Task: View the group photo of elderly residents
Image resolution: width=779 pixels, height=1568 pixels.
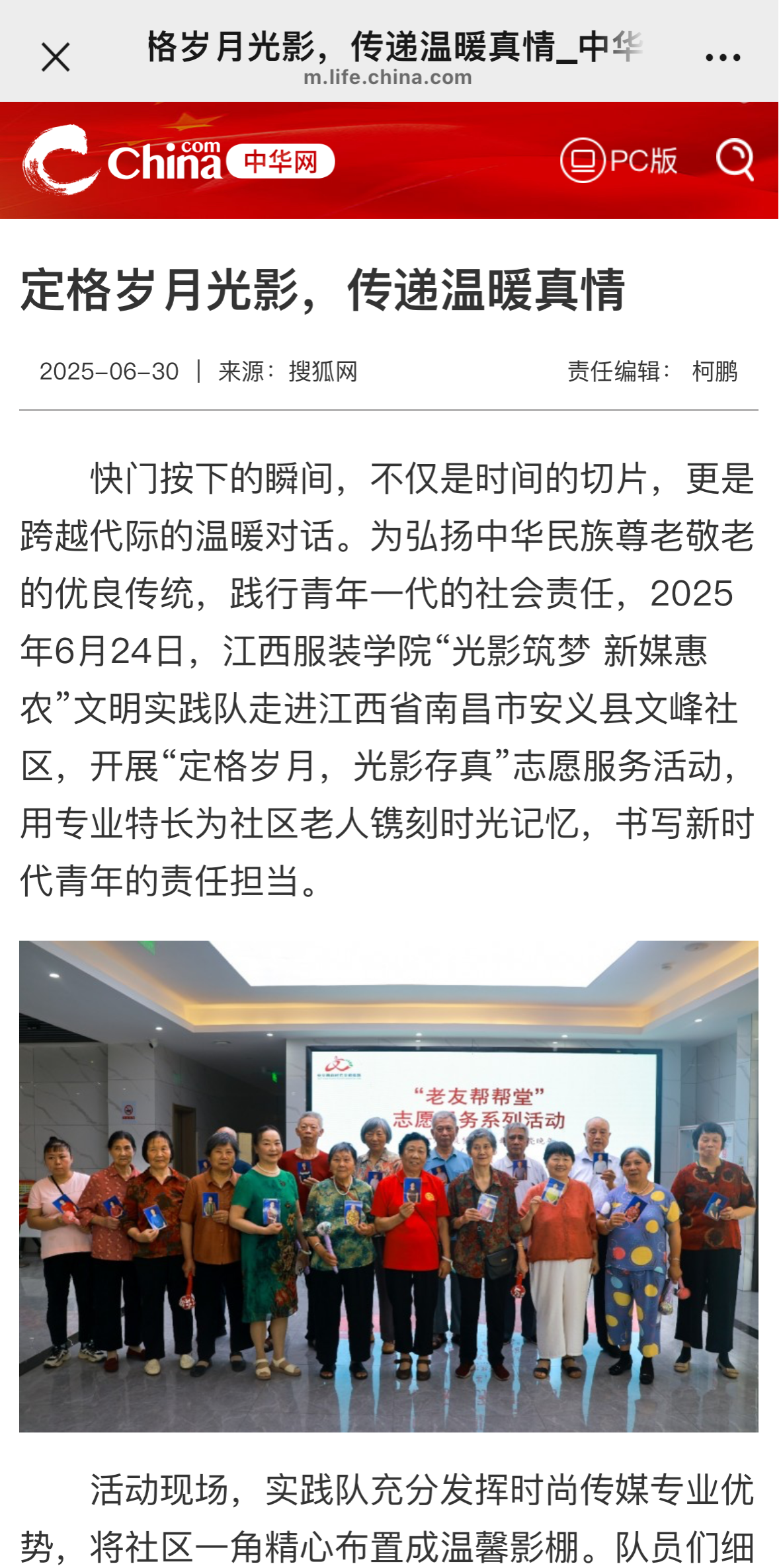Action: coord(389,1186)
